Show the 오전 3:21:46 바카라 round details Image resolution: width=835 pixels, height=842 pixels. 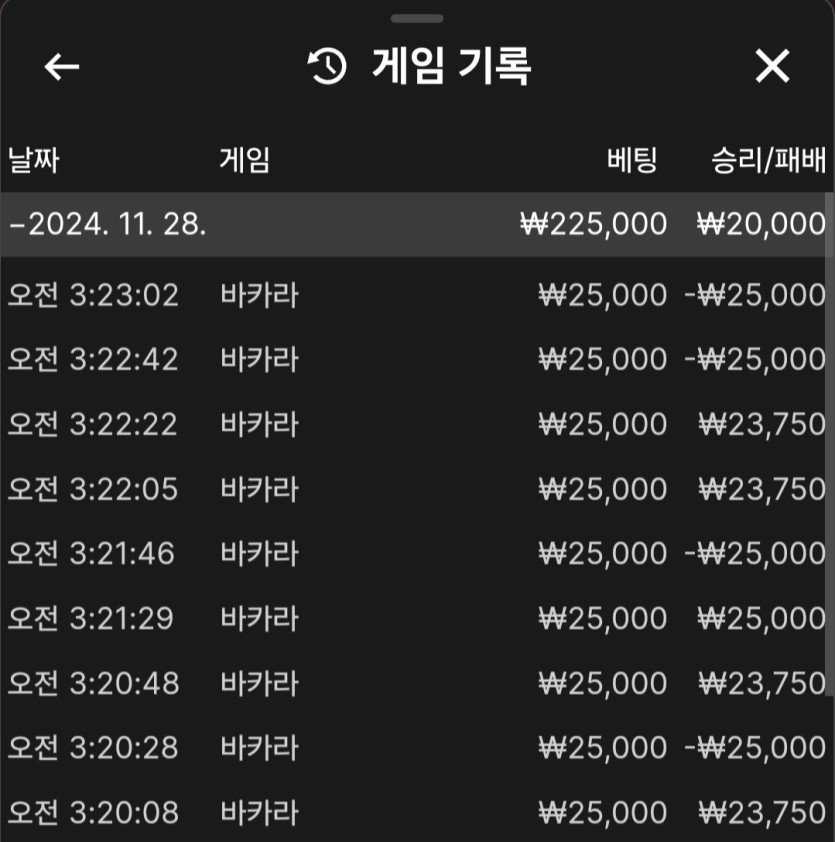point(415,553)
